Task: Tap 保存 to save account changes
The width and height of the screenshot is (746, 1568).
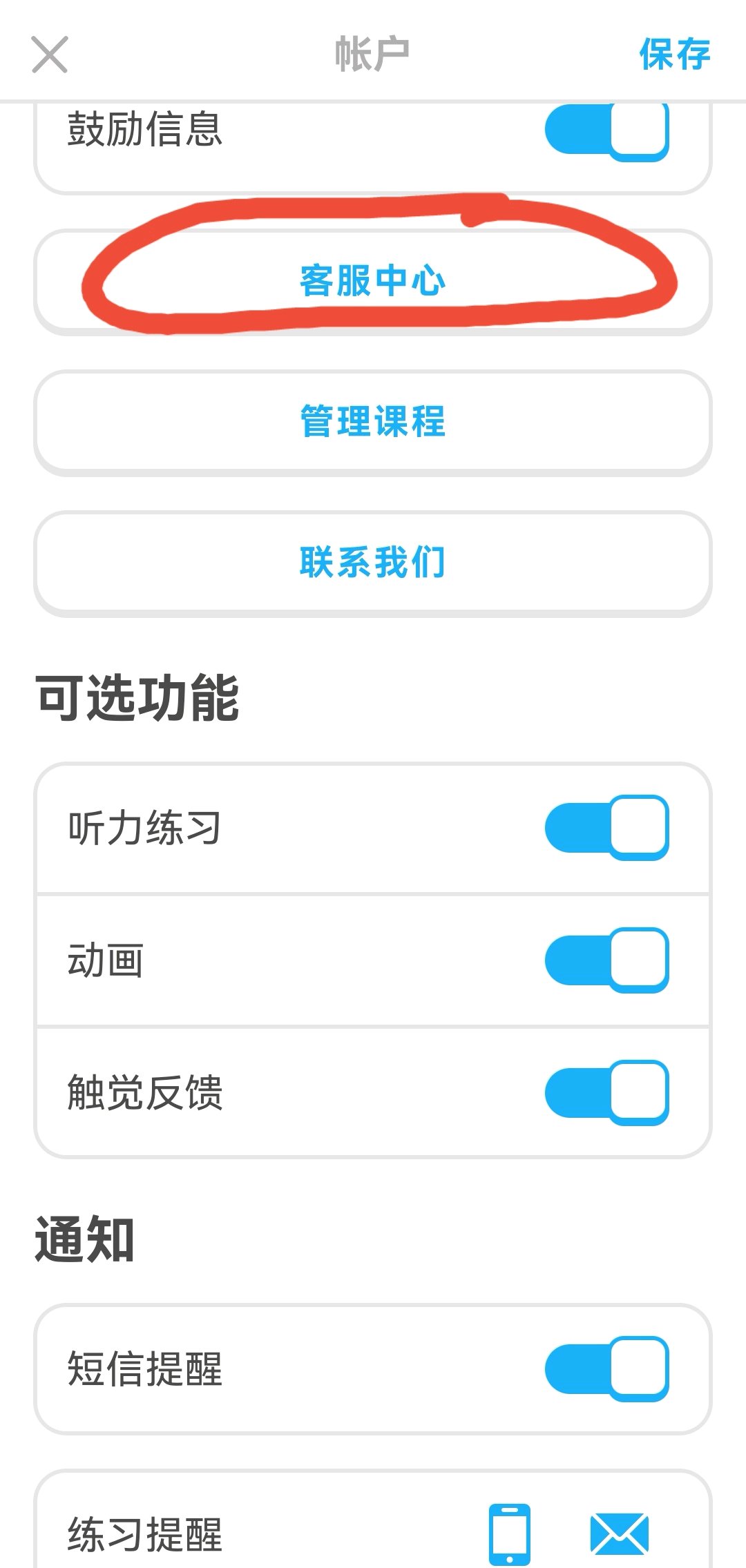Action: pyautogui.click(x=675, y=55)
